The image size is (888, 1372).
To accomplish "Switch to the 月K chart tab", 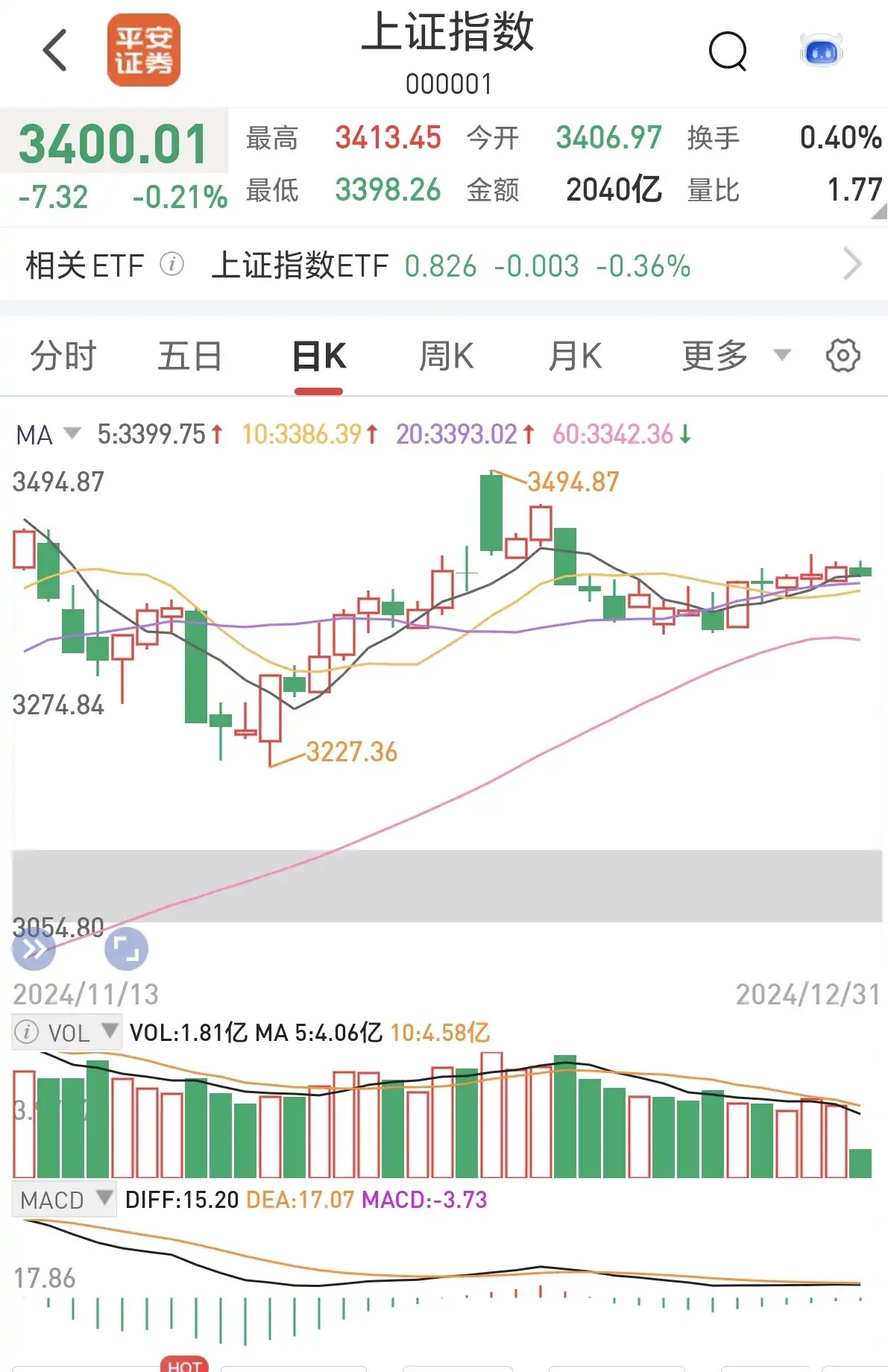I will tap(574, 356).
